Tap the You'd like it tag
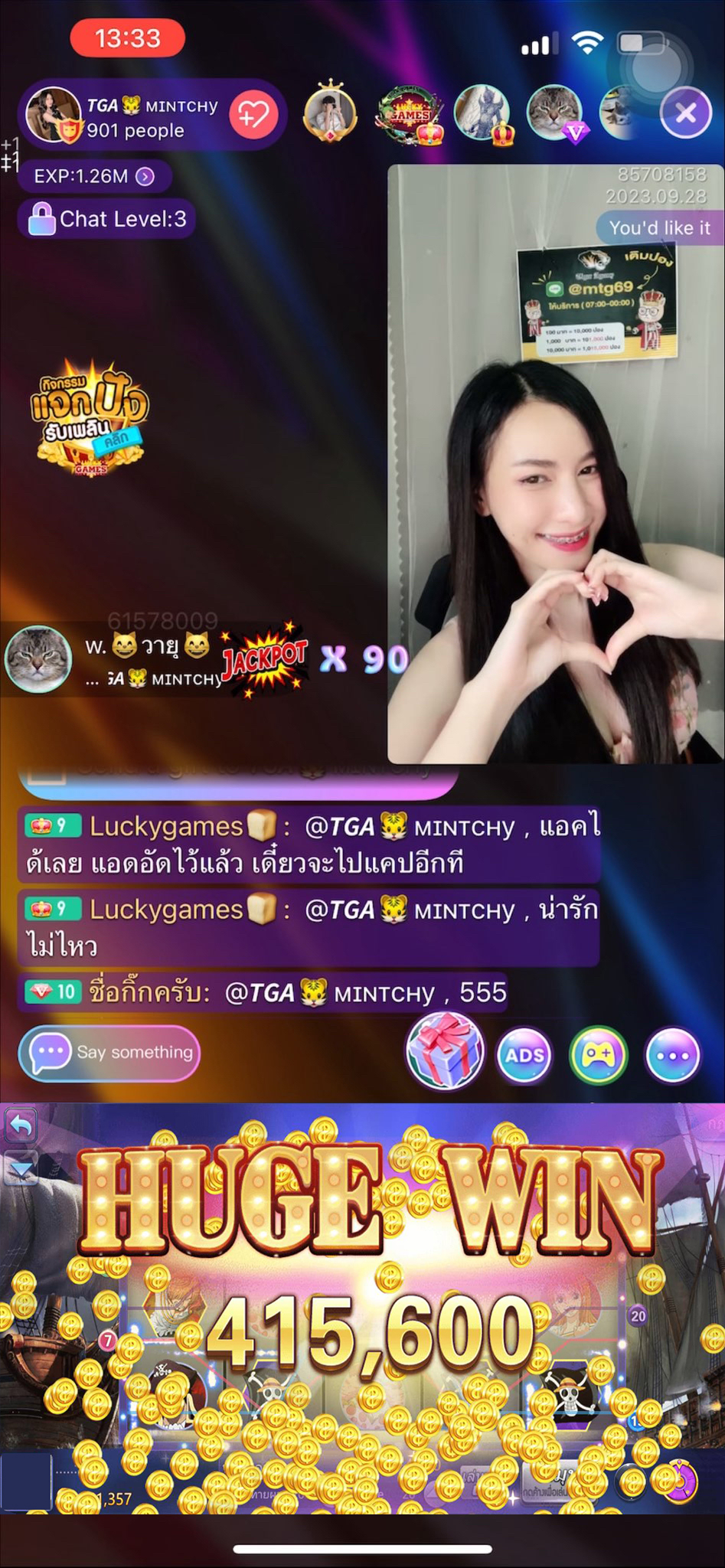725x1568 pixels. (659, 227)
